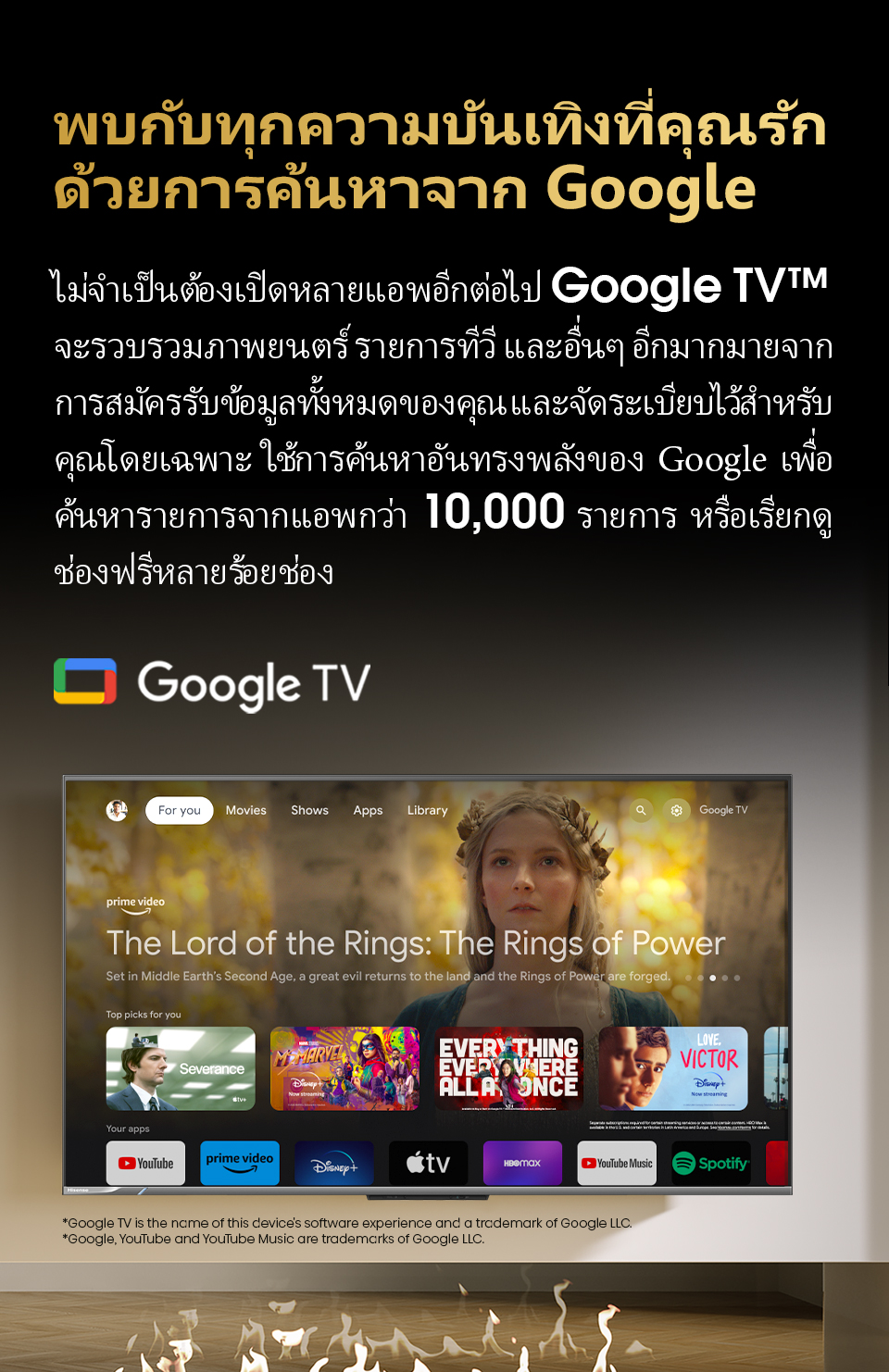The height and width of the screenshot is (1372, 889).
Task: Select the Apps tab
Action: tap(367, 810)
